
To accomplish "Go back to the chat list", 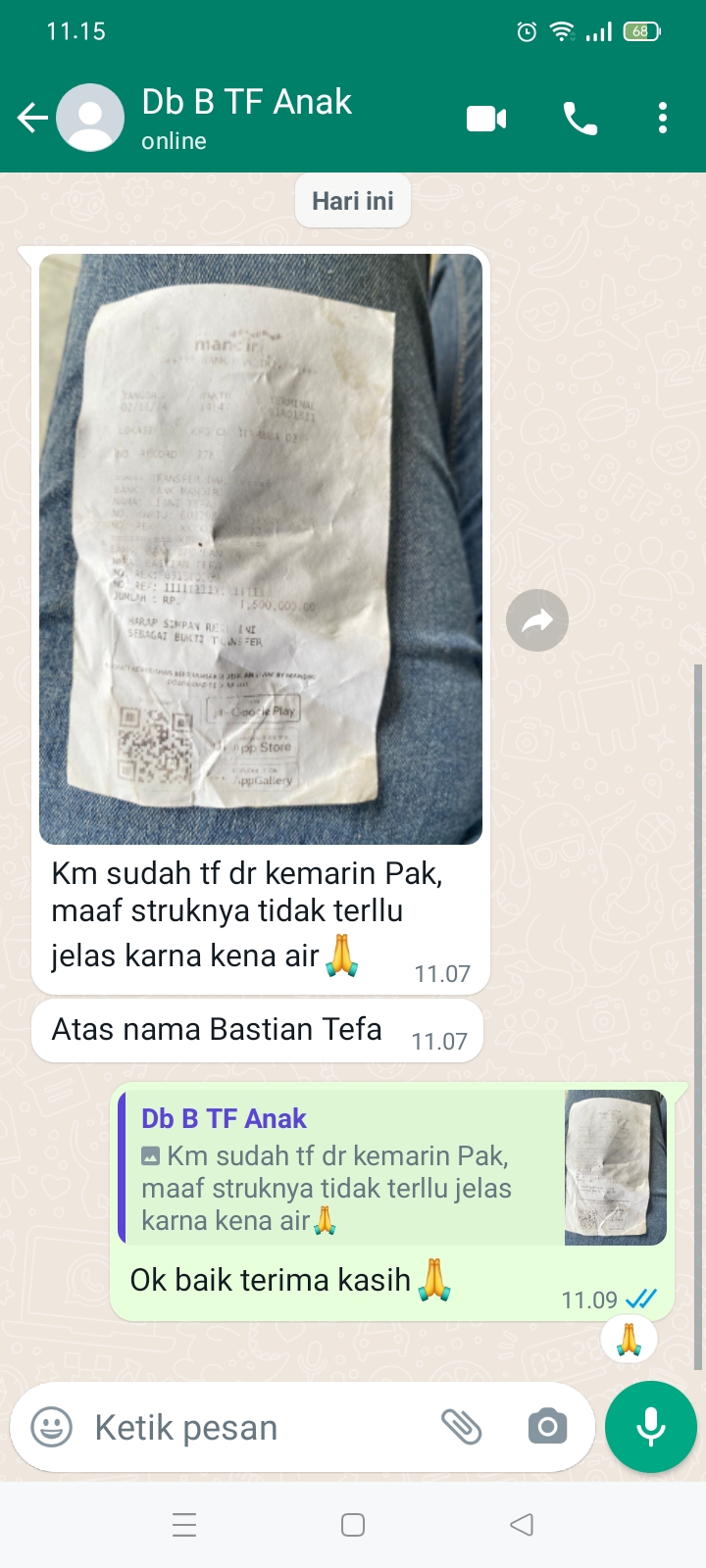I will pyautogui.click(x=32, y=119).
